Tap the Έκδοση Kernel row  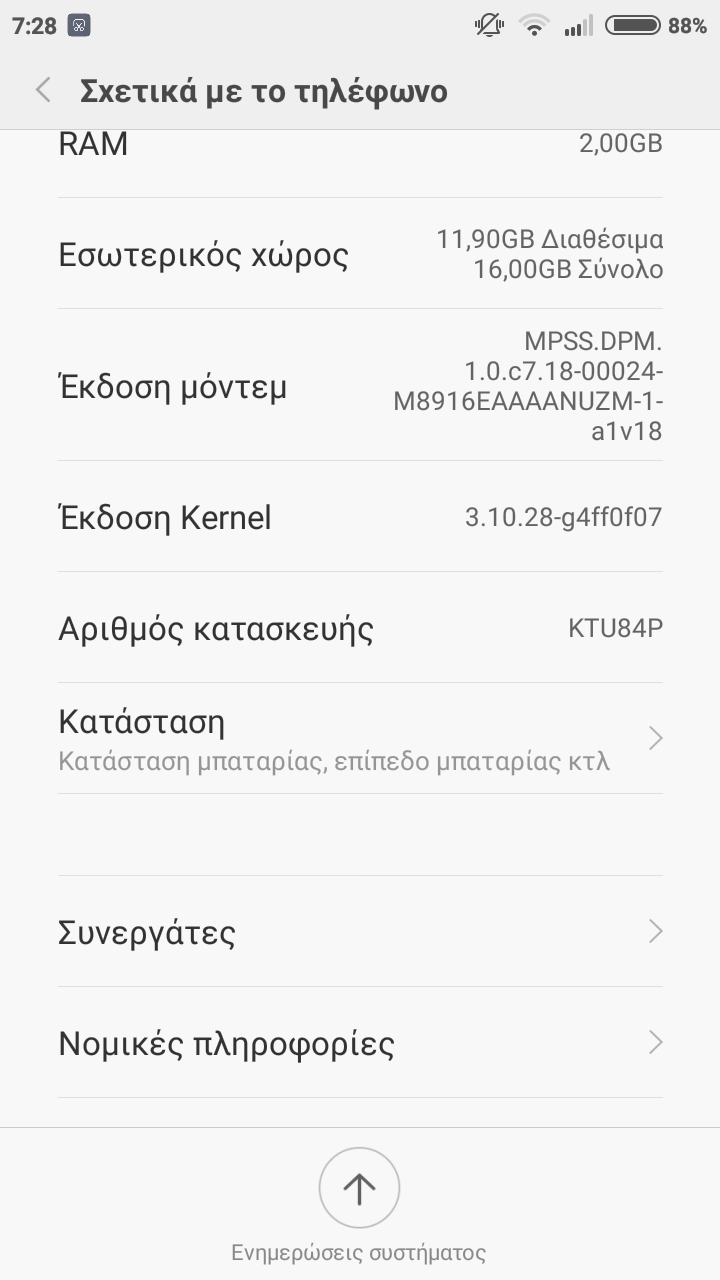[x=360, y=517]
